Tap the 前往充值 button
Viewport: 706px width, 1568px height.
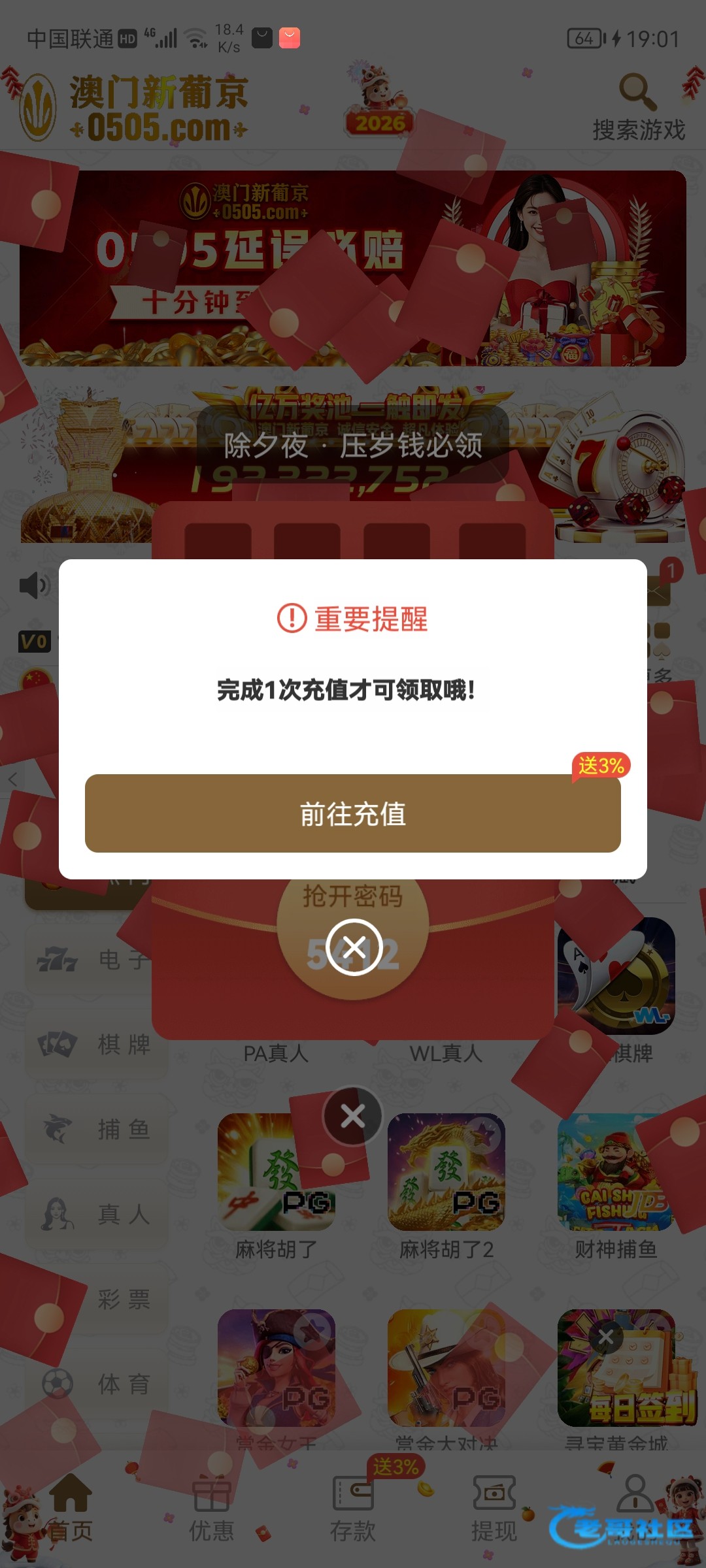pyautogui.click(x=353, y=813)
